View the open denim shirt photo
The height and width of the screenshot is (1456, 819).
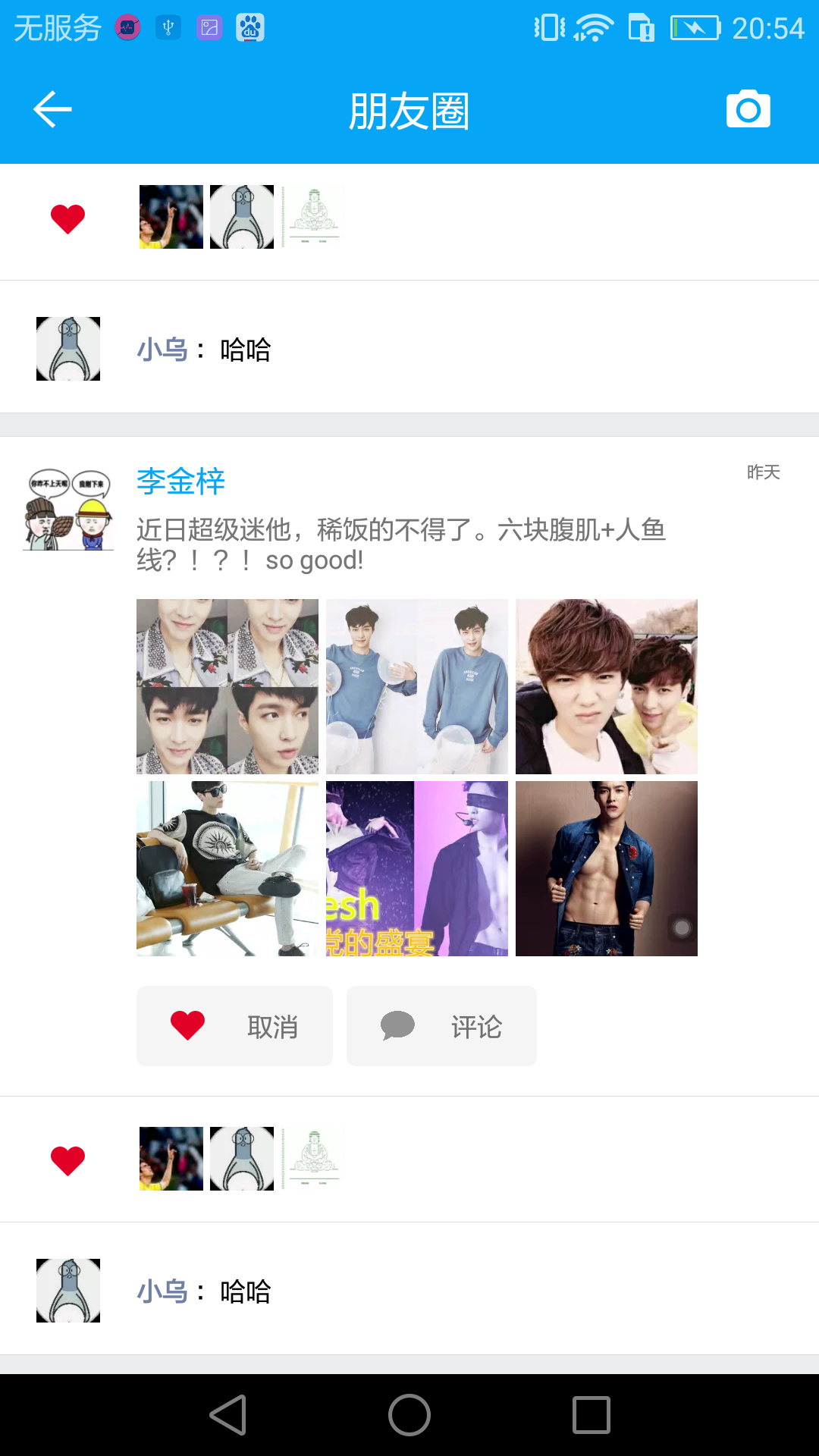coord(607,868)
